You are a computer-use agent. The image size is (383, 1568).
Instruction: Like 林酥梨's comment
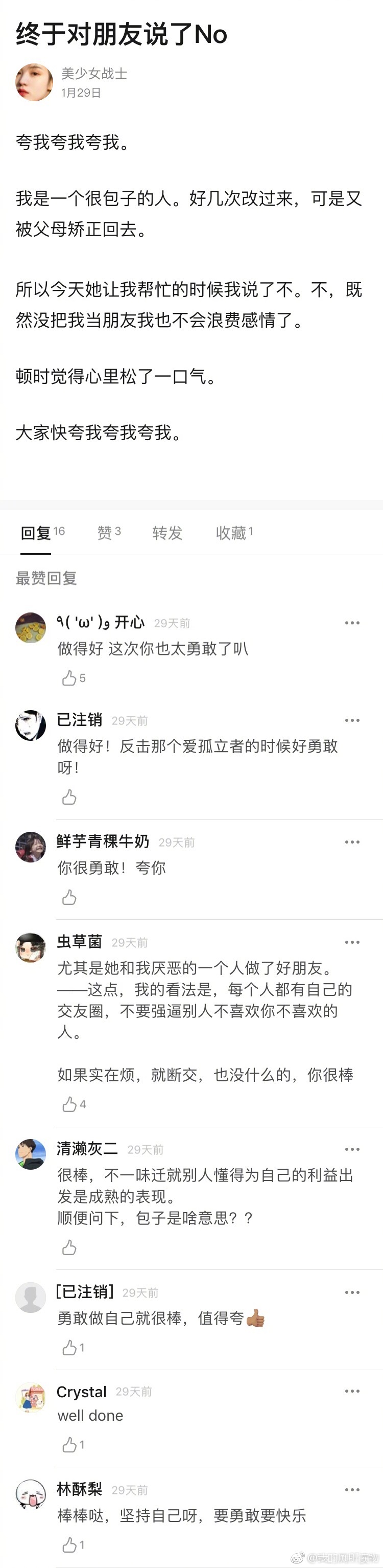pyautogui.click(x=69, y=1545)
